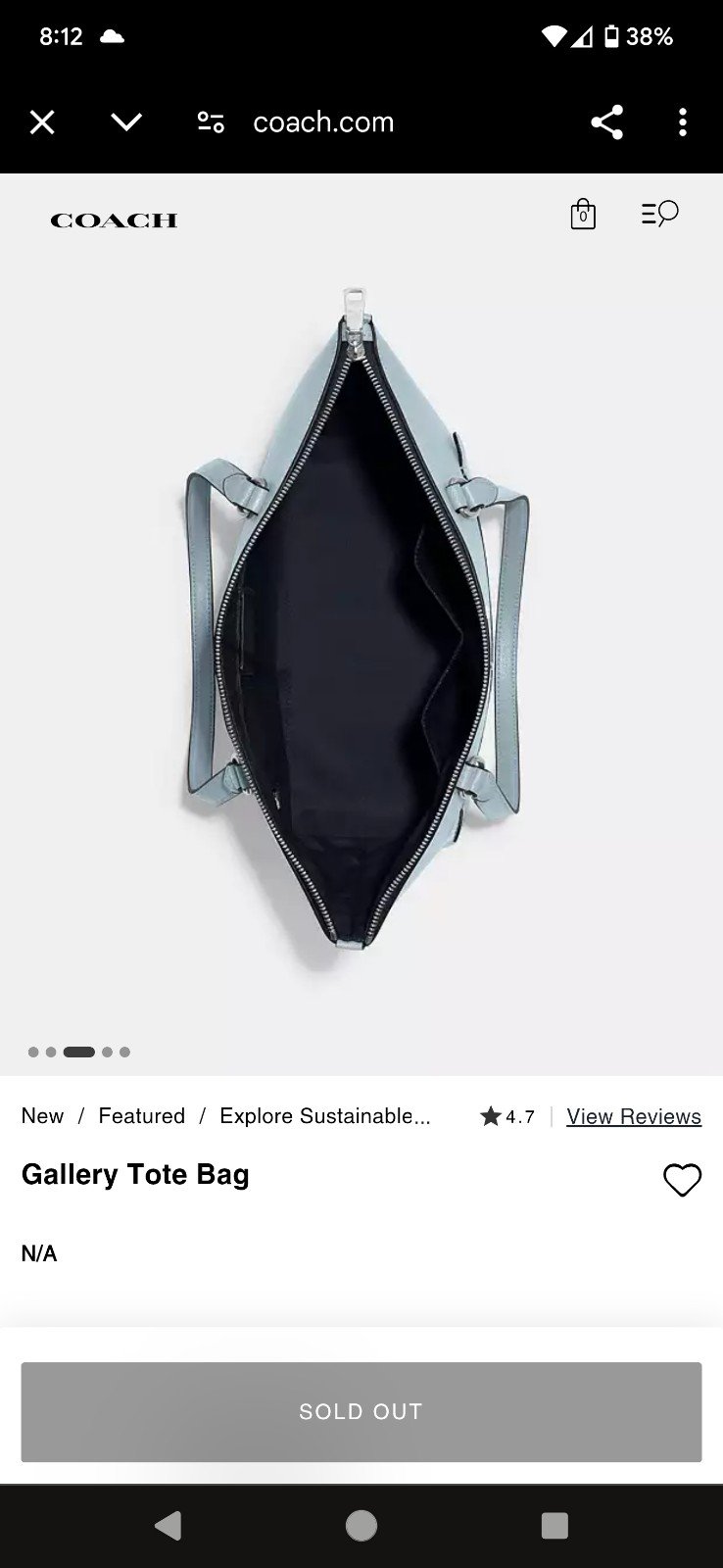
Task: Open the New breadcrumb link
Action: [42, 1116]
